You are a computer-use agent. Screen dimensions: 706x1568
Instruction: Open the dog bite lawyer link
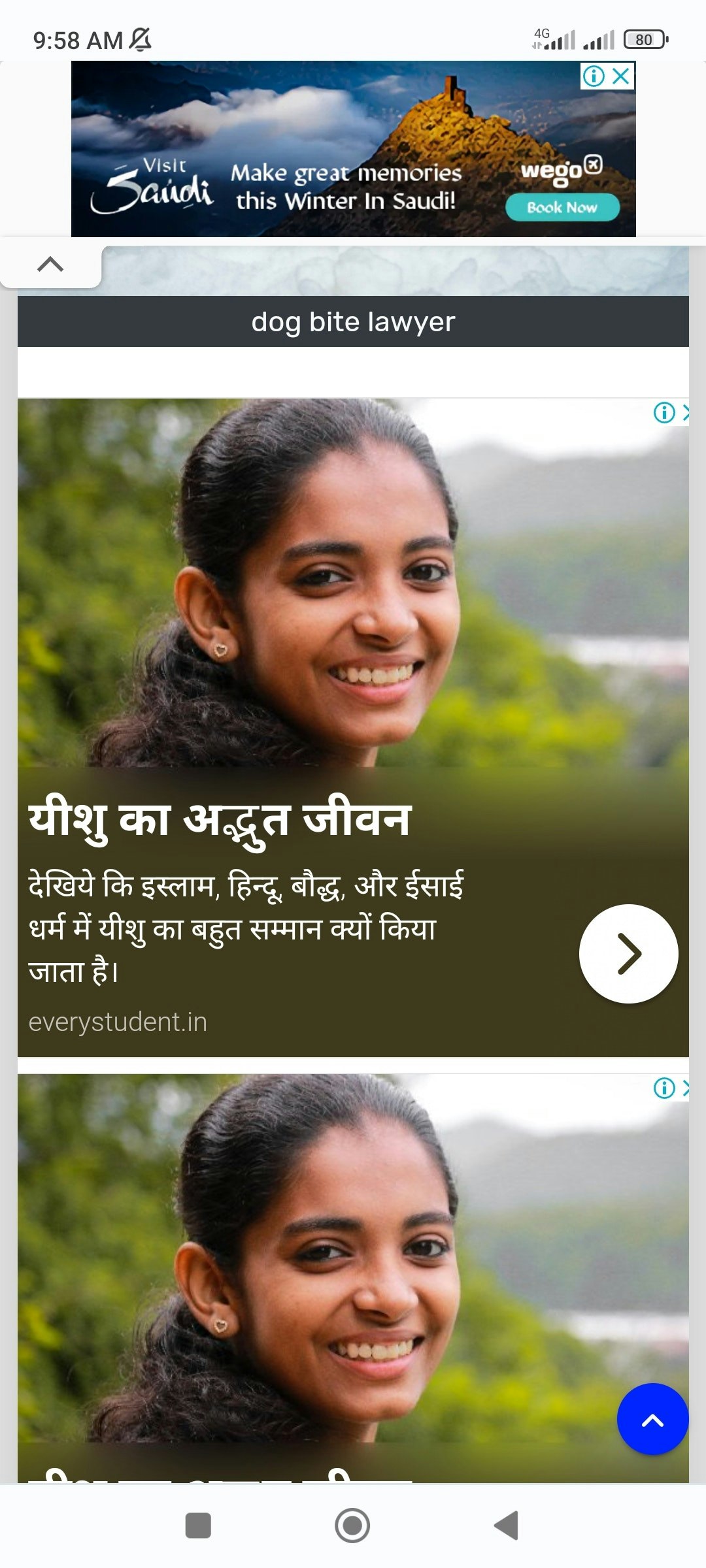click(x=353, y=321)
